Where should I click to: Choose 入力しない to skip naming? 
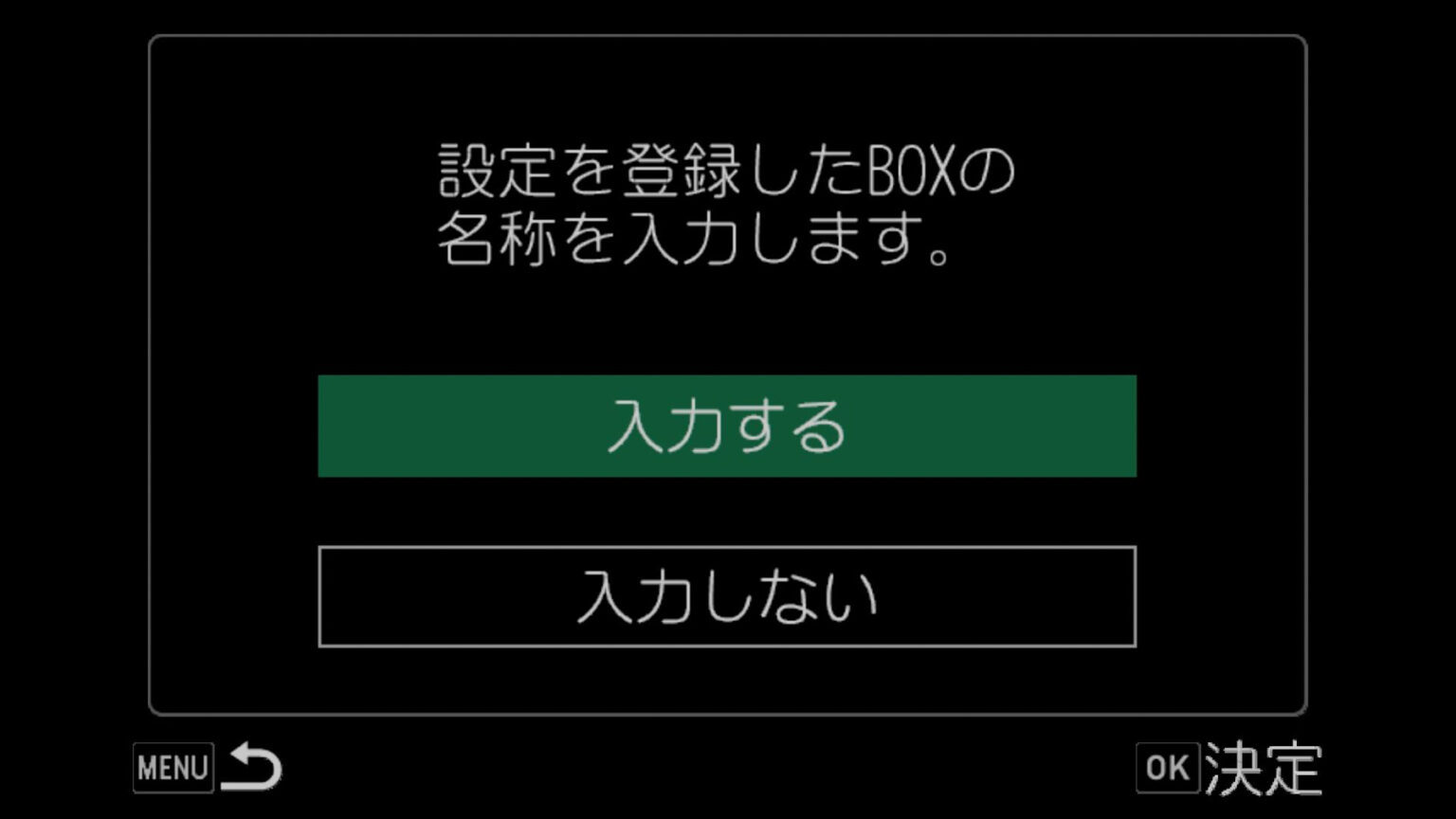click(x=727, y=596)
